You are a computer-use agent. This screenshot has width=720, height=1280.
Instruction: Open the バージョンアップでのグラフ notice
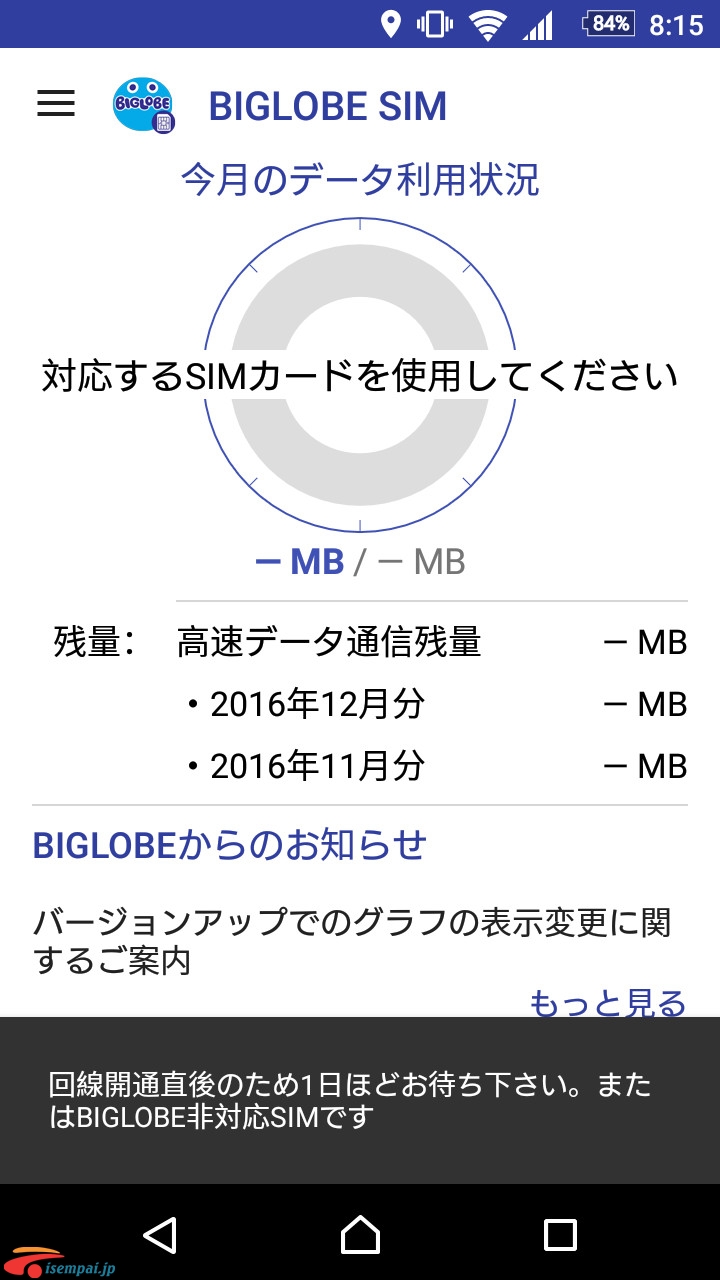(x=352, y=941)
